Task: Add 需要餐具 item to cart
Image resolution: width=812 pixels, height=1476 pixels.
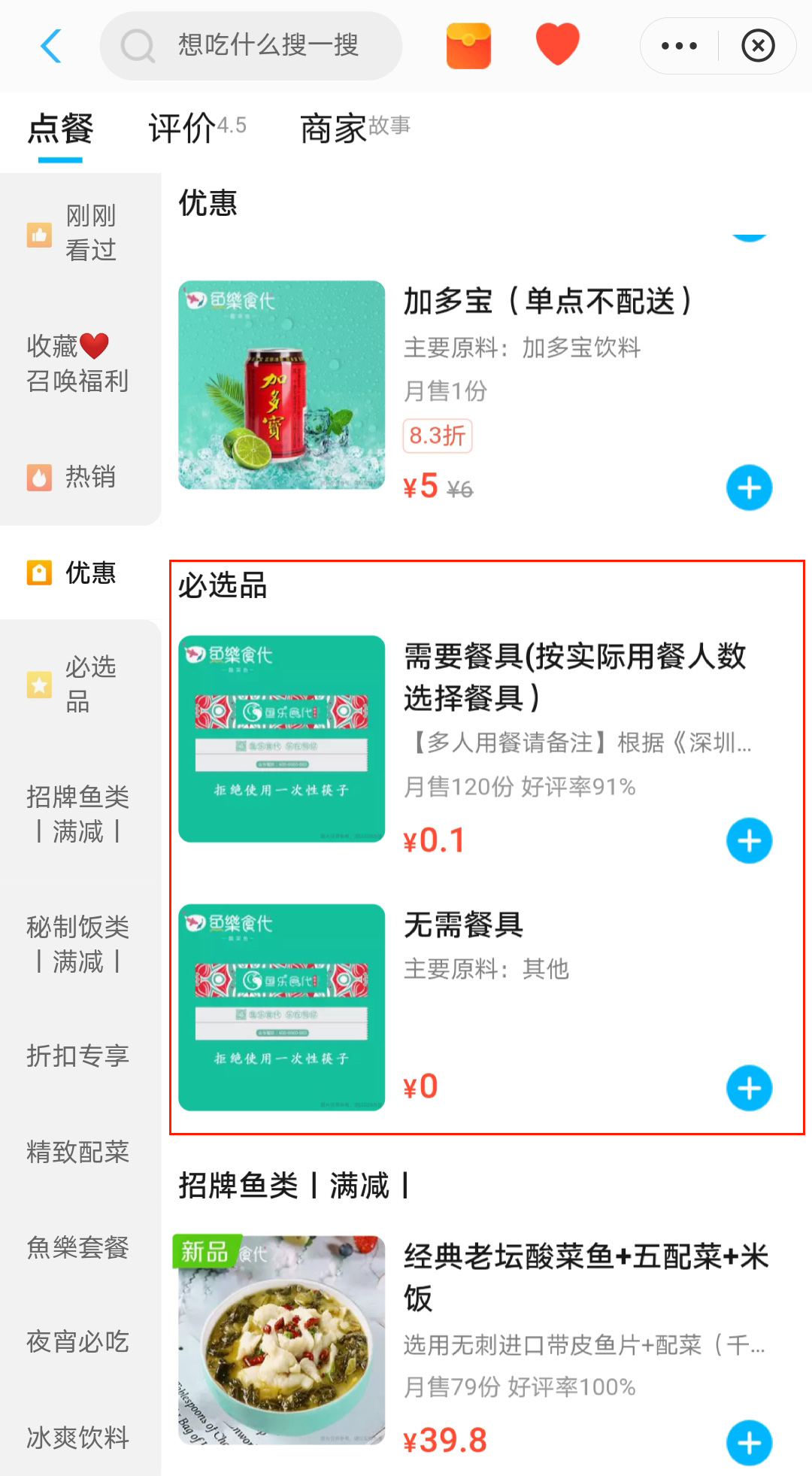Action: 749,840
